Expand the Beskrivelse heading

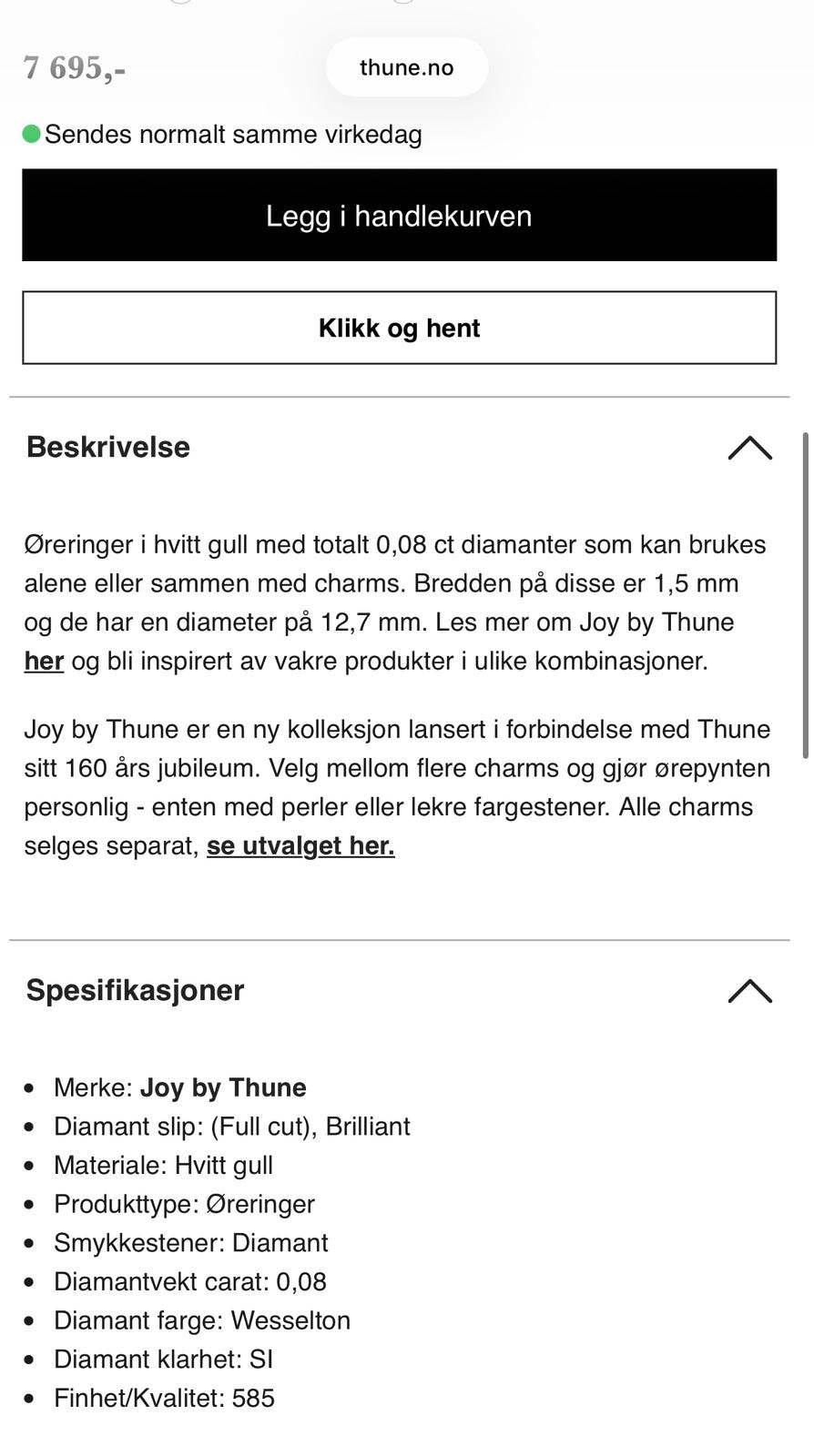point(107,447)
